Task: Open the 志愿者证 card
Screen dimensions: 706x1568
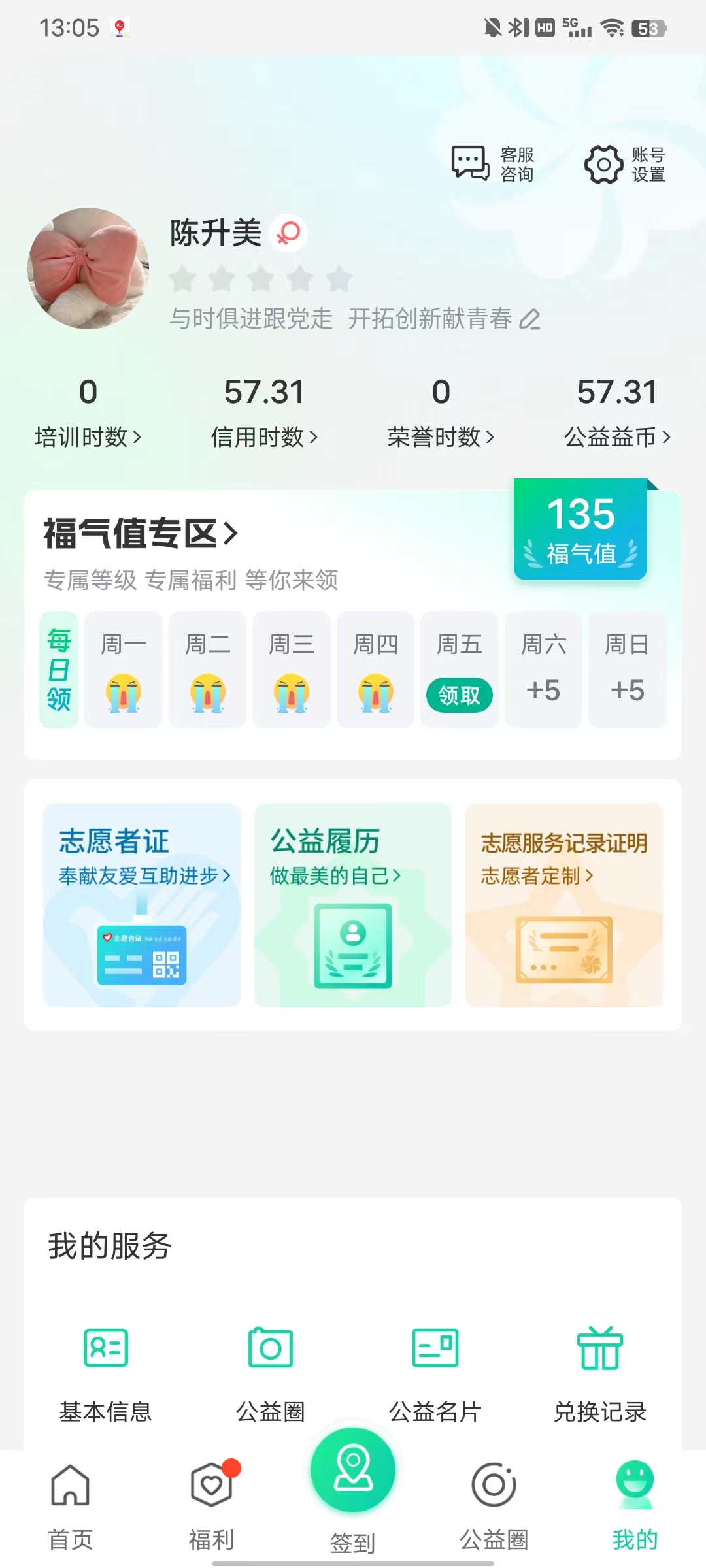Action: [142, 904]
